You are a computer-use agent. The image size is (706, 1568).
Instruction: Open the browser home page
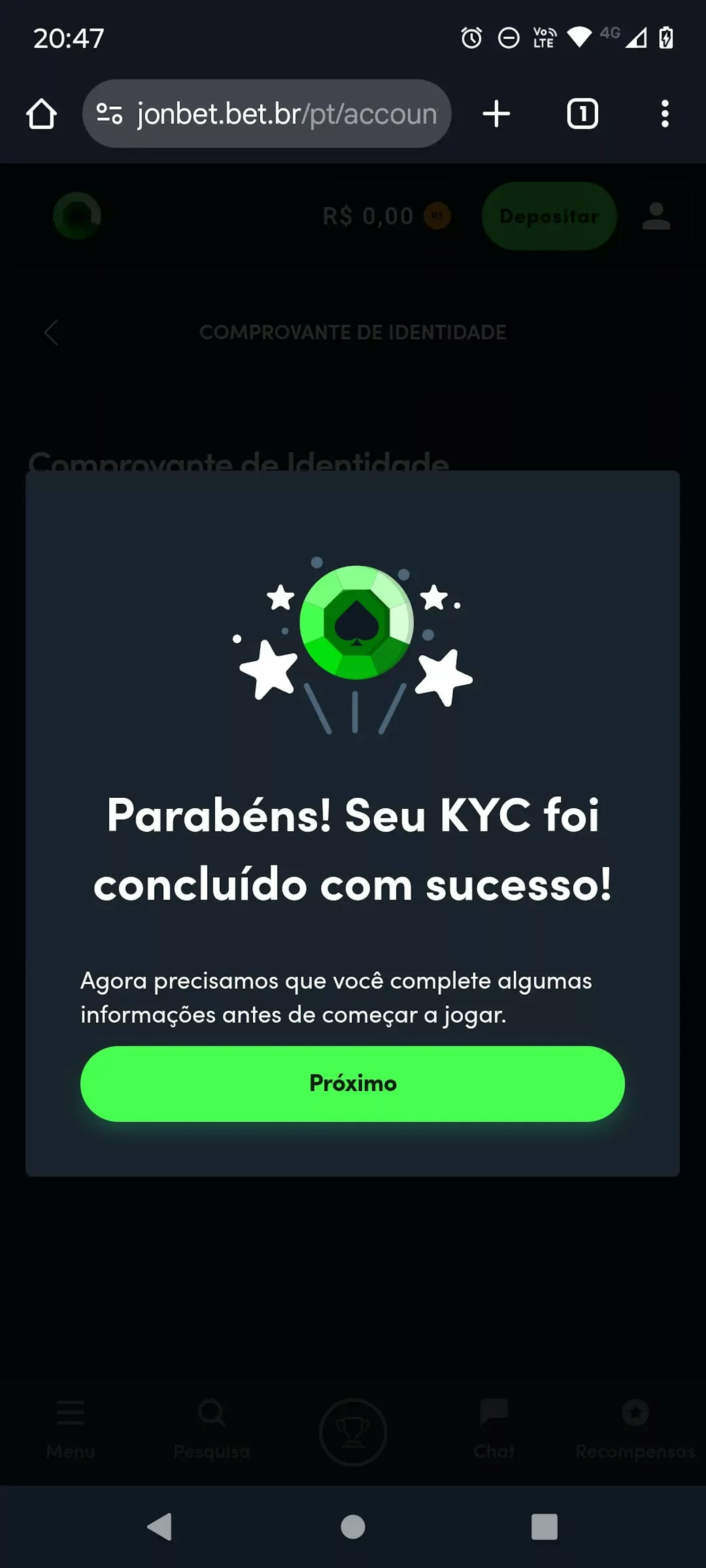41,114
